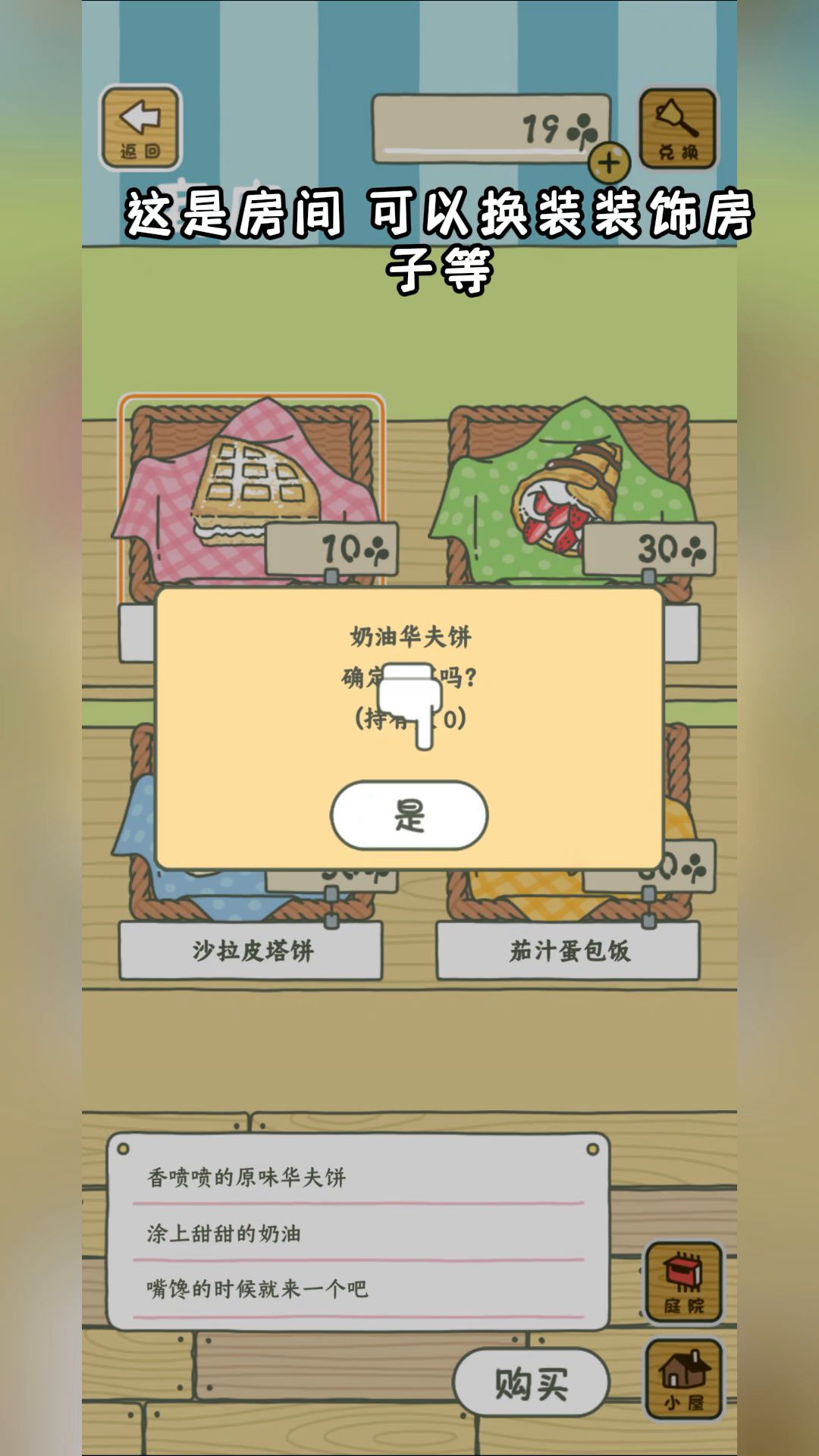
Task: Tap the 返回 back arrow button
Action: click(x=140, y=127)
